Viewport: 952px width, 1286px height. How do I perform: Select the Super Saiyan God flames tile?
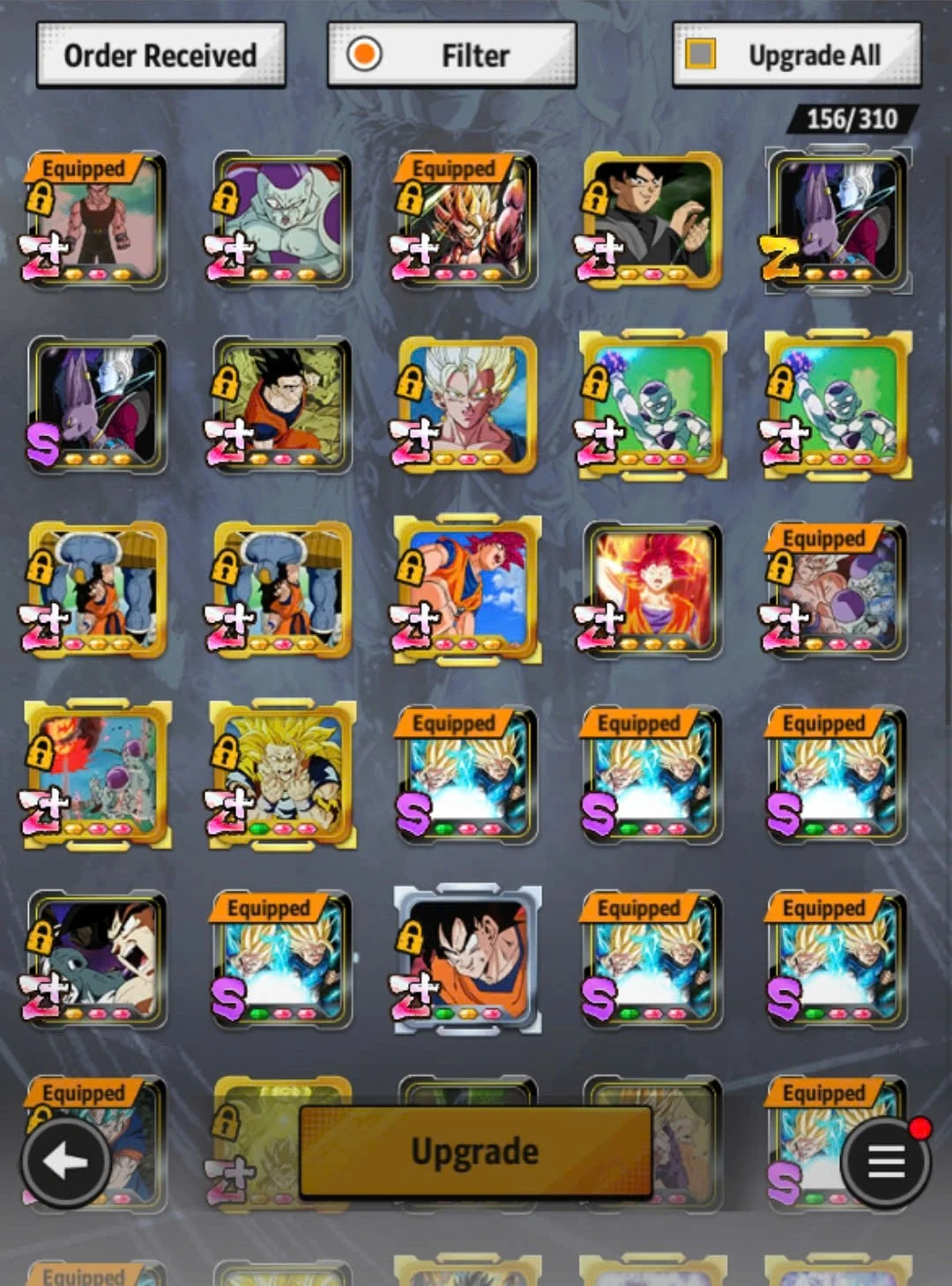(x=652, y=591)
